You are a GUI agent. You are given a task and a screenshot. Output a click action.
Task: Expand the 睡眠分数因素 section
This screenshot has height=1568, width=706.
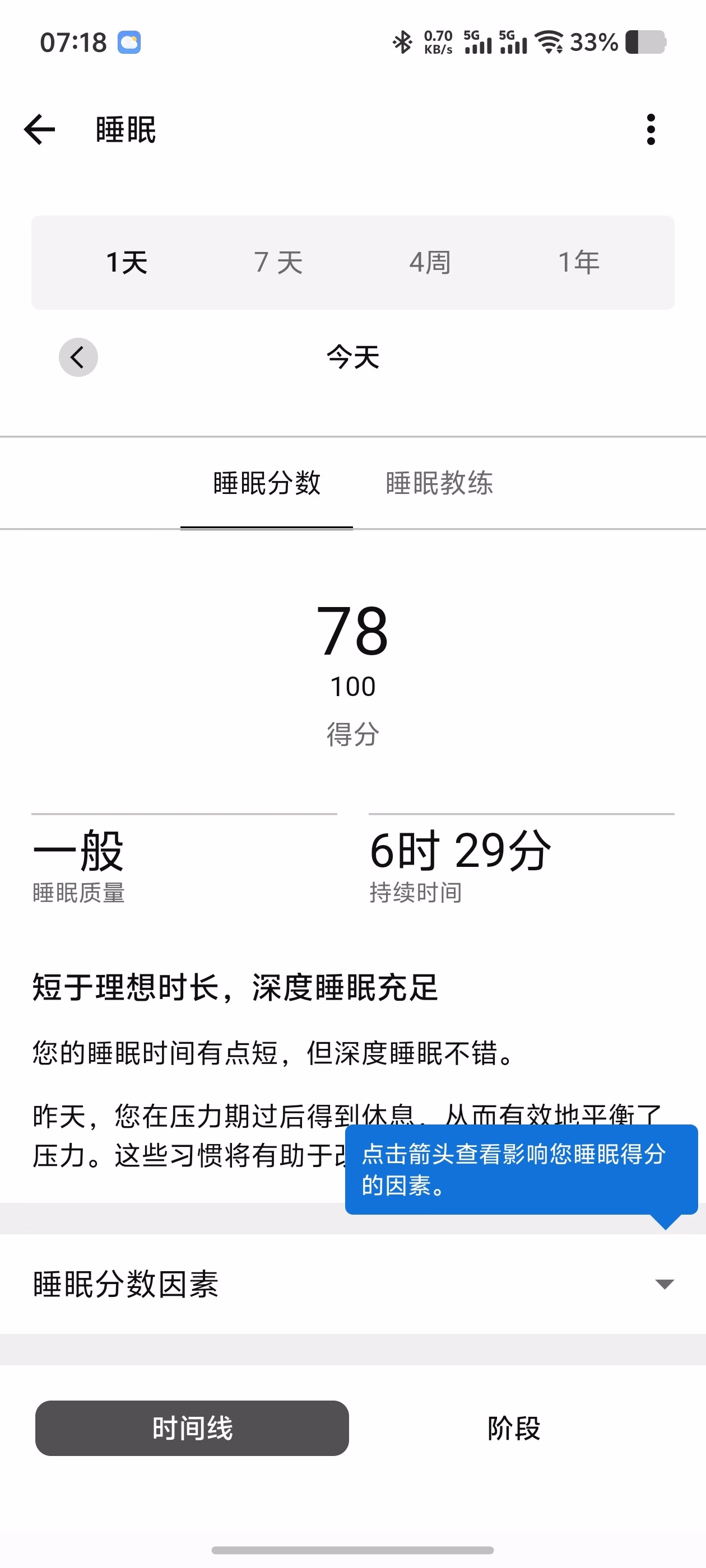[352, 1284]
